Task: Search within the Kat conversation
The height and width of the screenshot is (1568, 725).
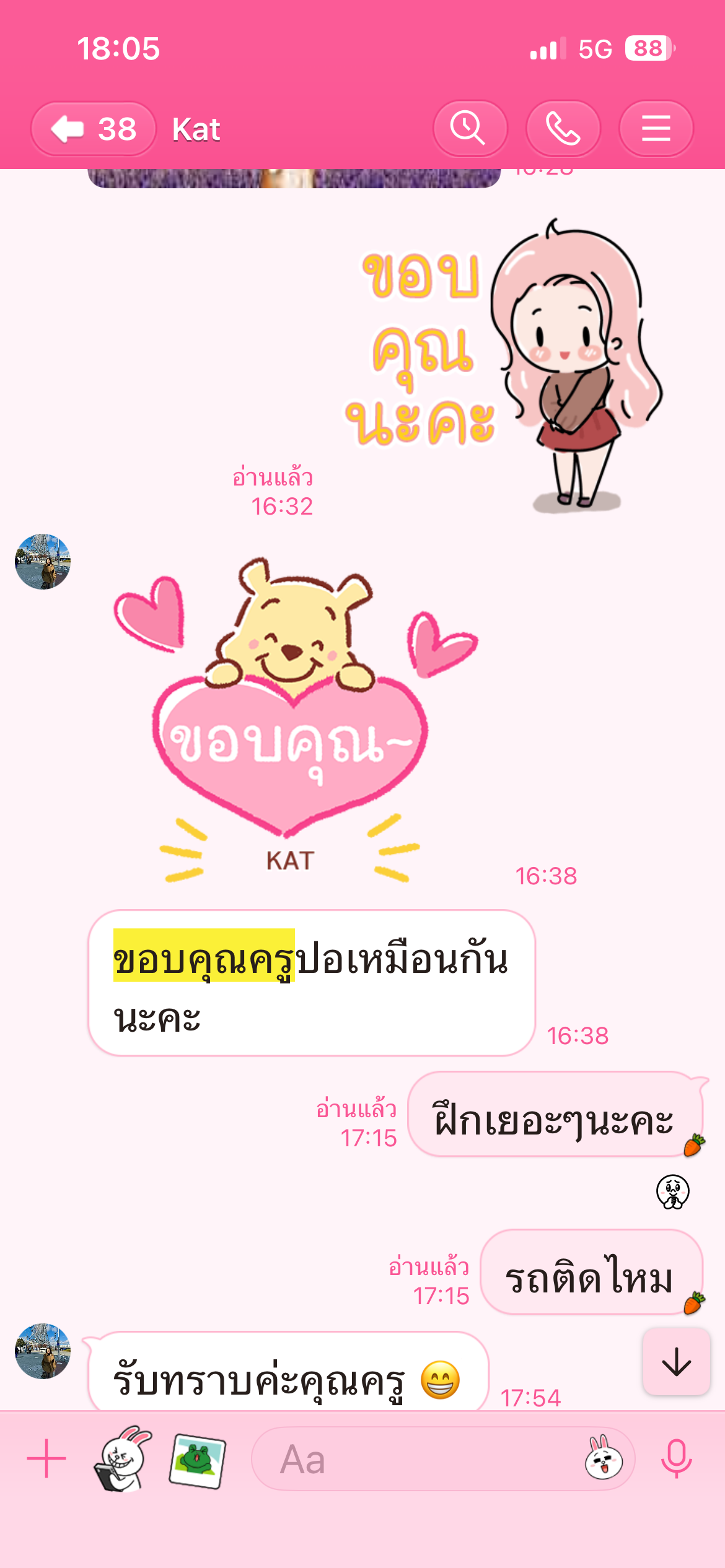Action: [x=469, y=129]
